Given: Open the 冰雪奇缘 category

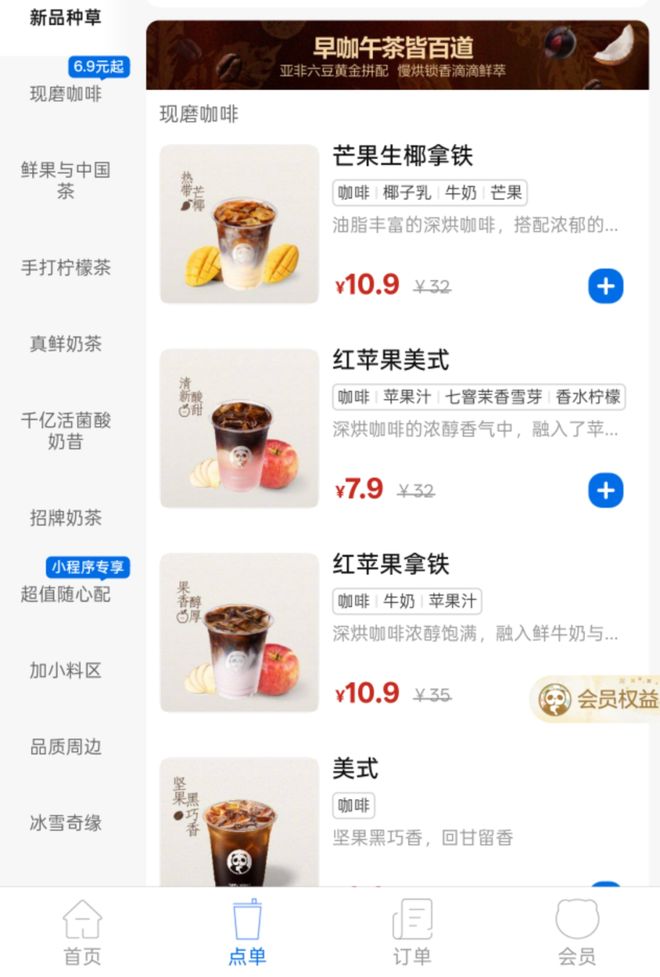Looking at the screenshot, I should click(x=66, y=823).
